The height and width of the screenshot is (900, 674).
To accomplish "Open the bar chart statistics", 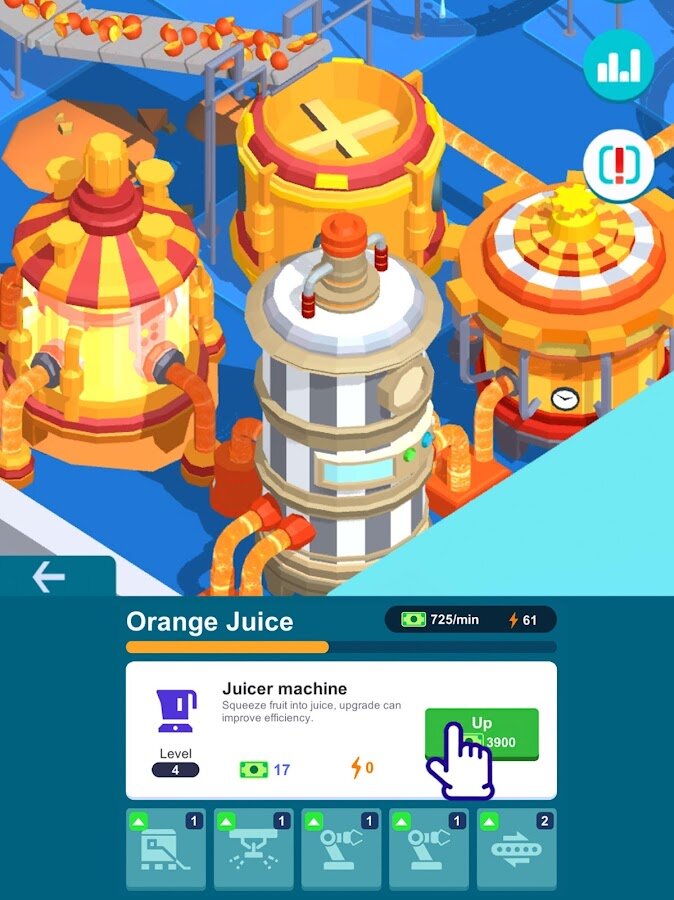I will tap(618, 65).
